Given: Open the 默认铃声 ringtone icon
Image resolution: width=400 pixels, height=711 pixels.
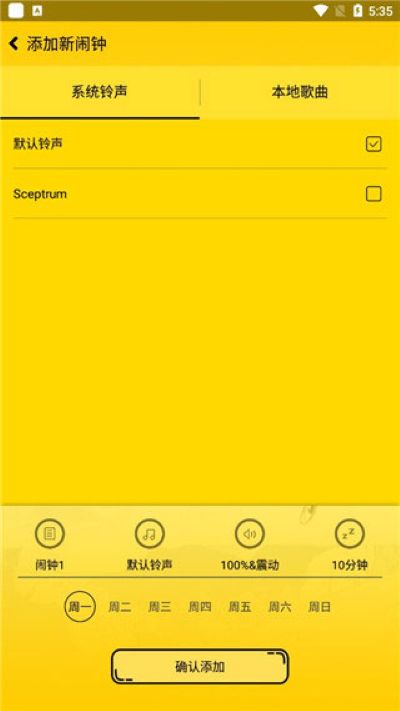Looking at the screenshot, I should [x=150, y=534].
